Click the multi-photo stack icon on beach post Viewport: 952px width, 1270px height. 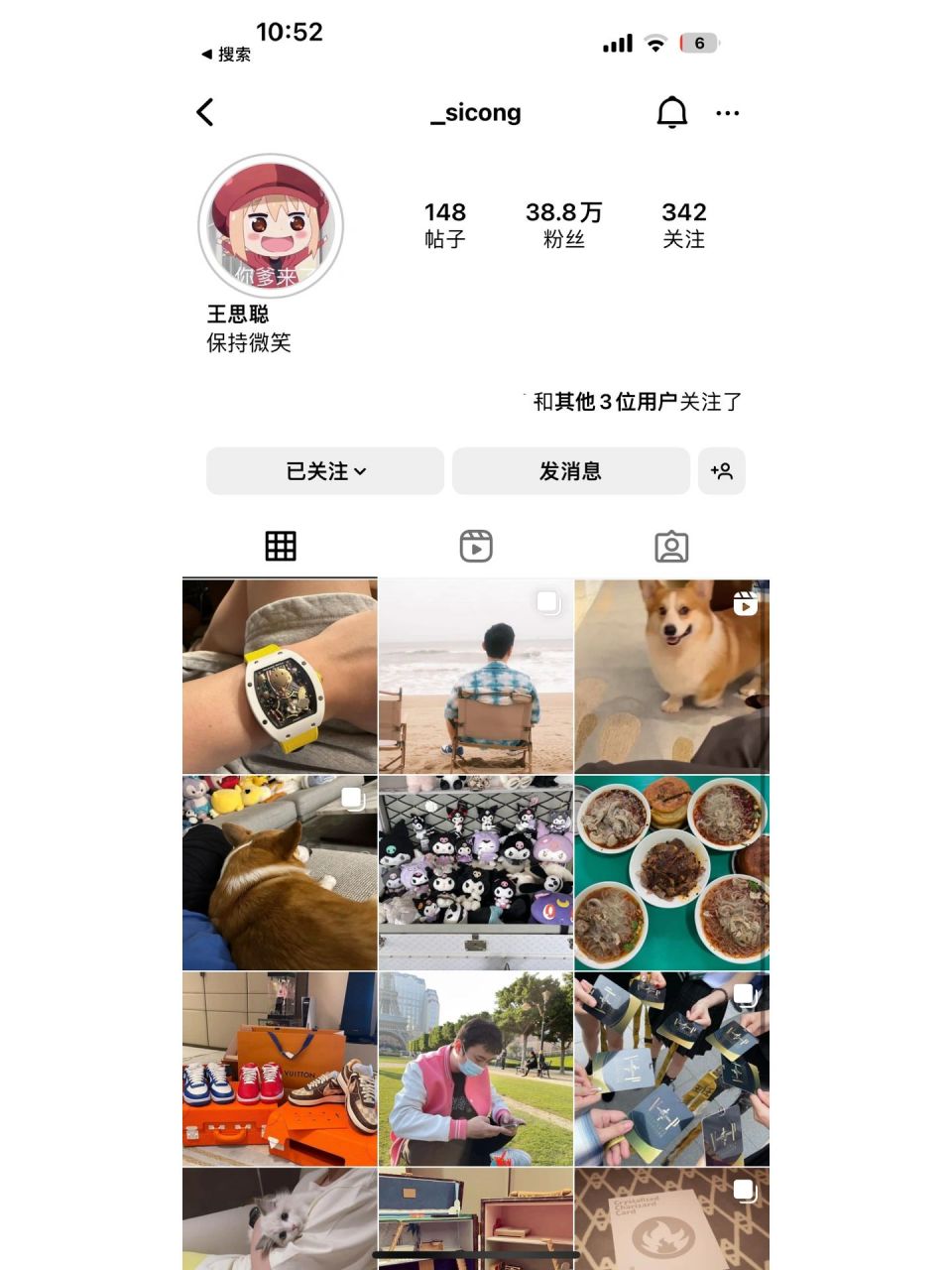(547, 602)
